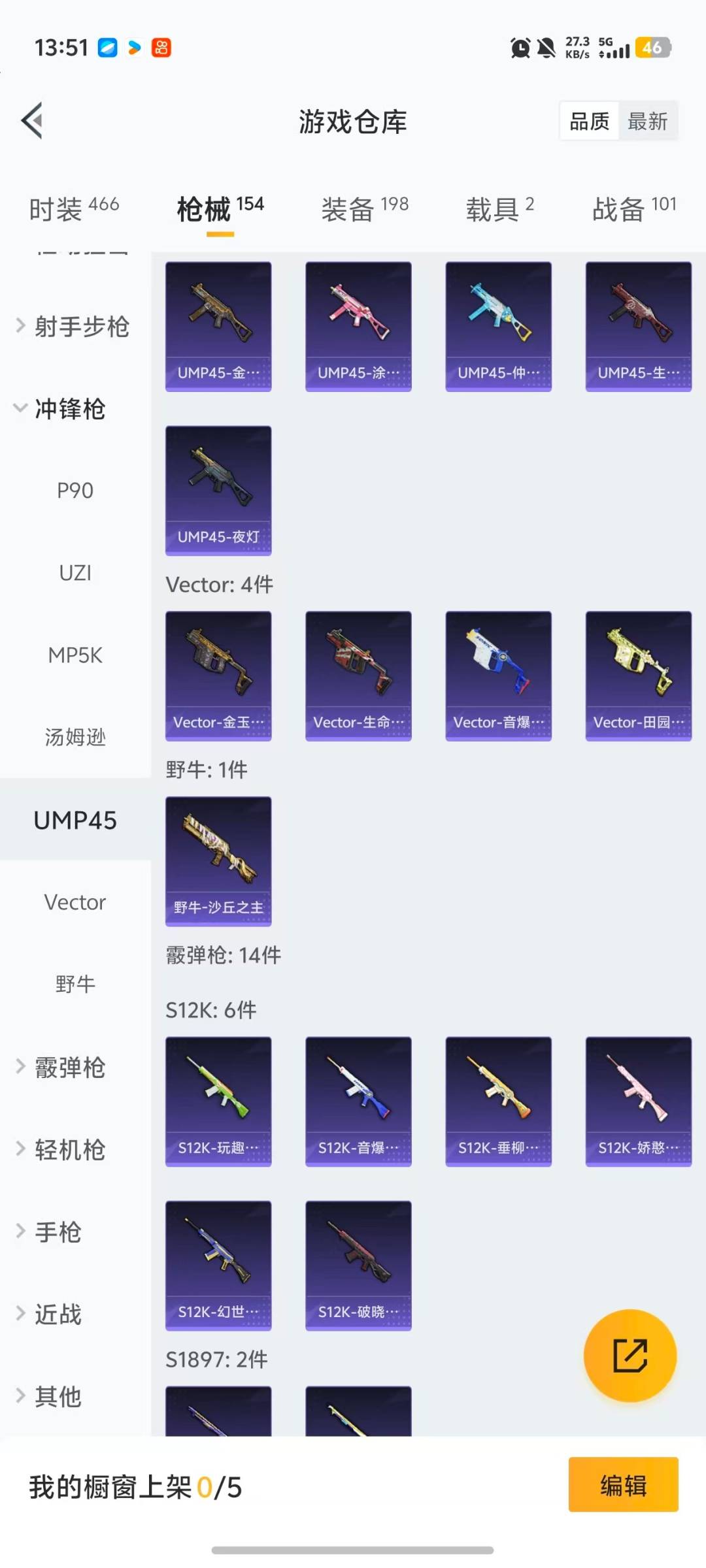Open 野牛-沙丘之主 skin

(218, 860)
